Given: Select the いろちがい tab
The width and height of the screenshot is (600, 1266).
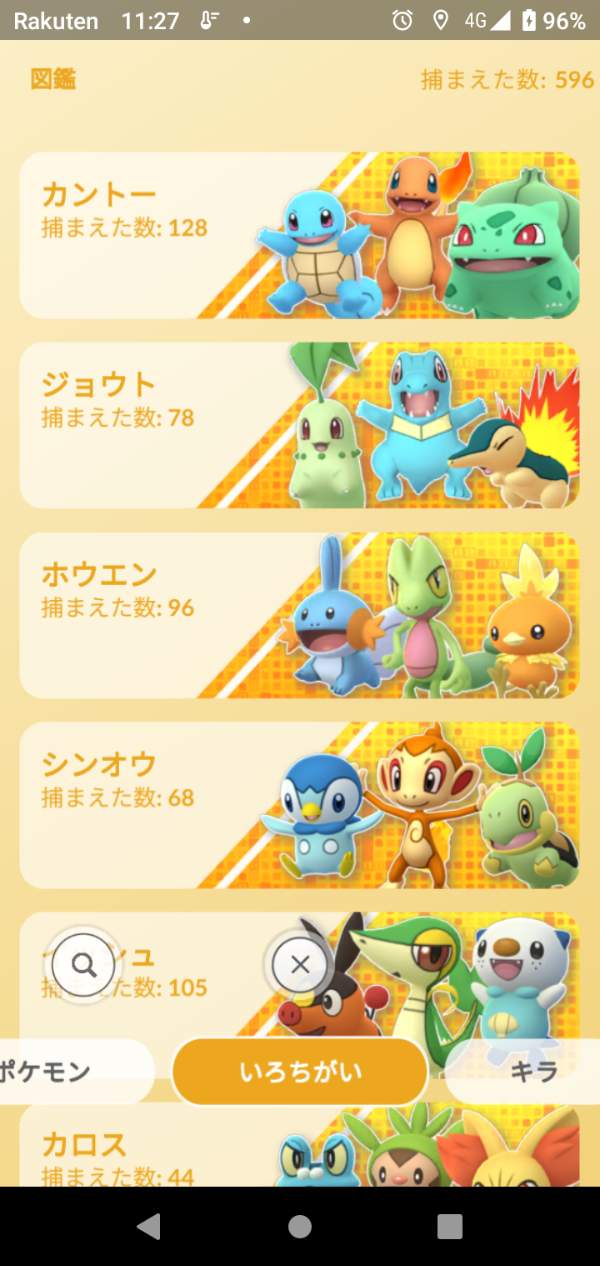Looking at the screenshot, I should click(x=300, y=1072).
